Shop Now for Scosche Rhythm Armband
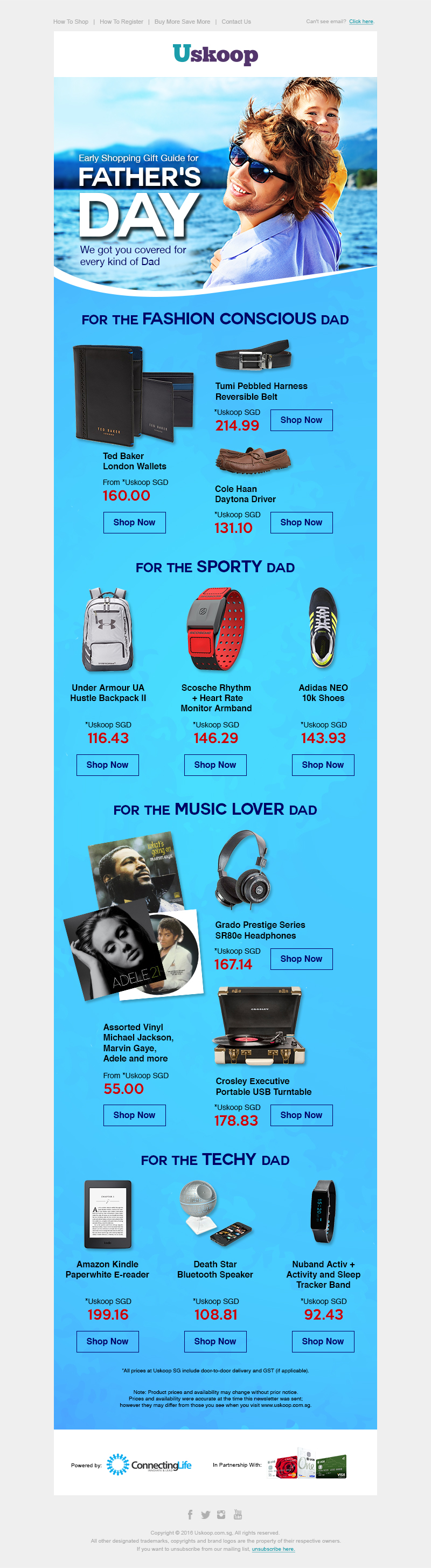Screen dimensions: 431x1568 pos(215,765)
